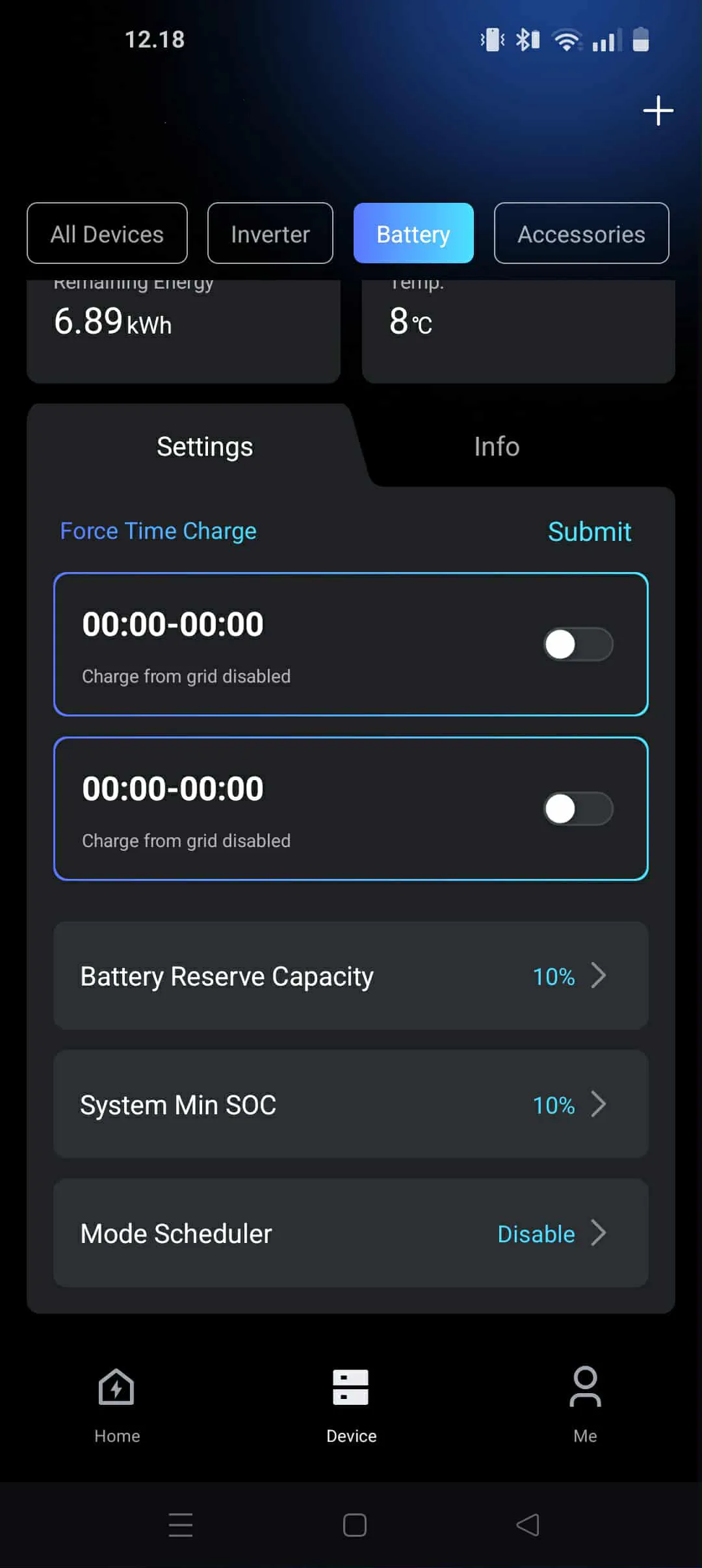Screen dimensions: 702x1568
Task: Open Battery Reserve Capacity setting
Action: [x=351, y=976]
